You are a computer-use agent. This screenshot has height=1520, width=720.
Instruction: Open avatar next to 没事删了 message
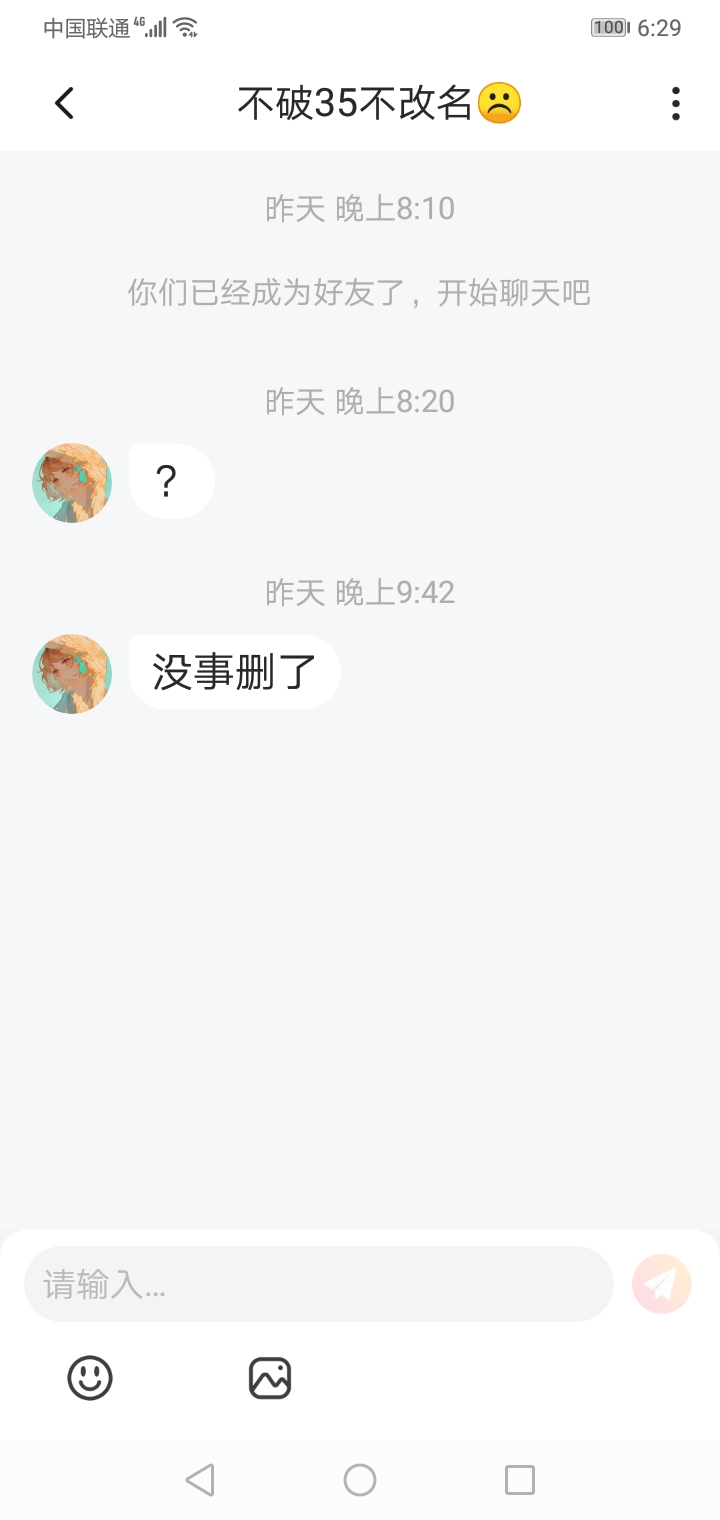click(72, 674)
